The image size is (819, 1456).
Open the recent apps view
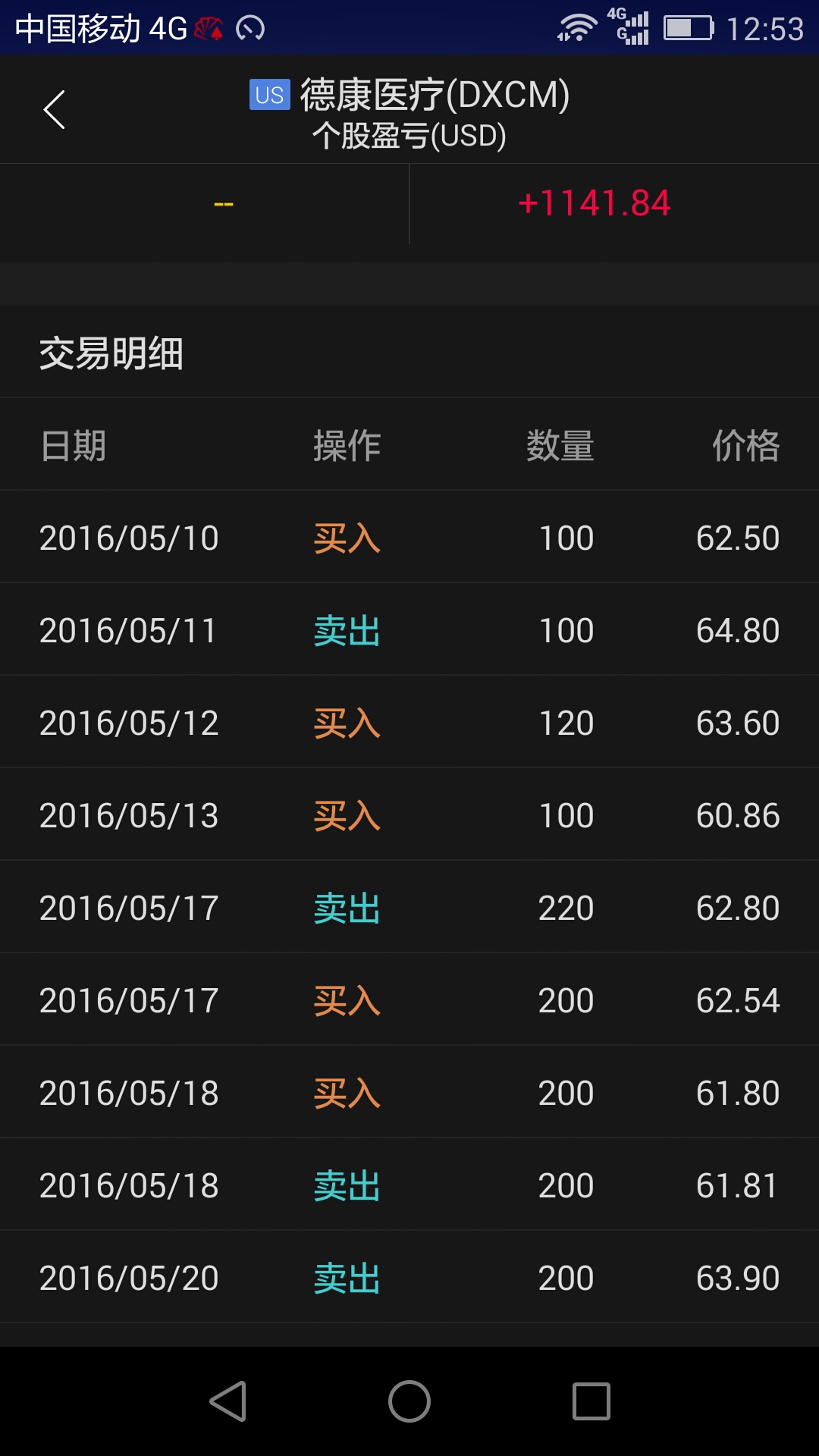[591, 1401]
